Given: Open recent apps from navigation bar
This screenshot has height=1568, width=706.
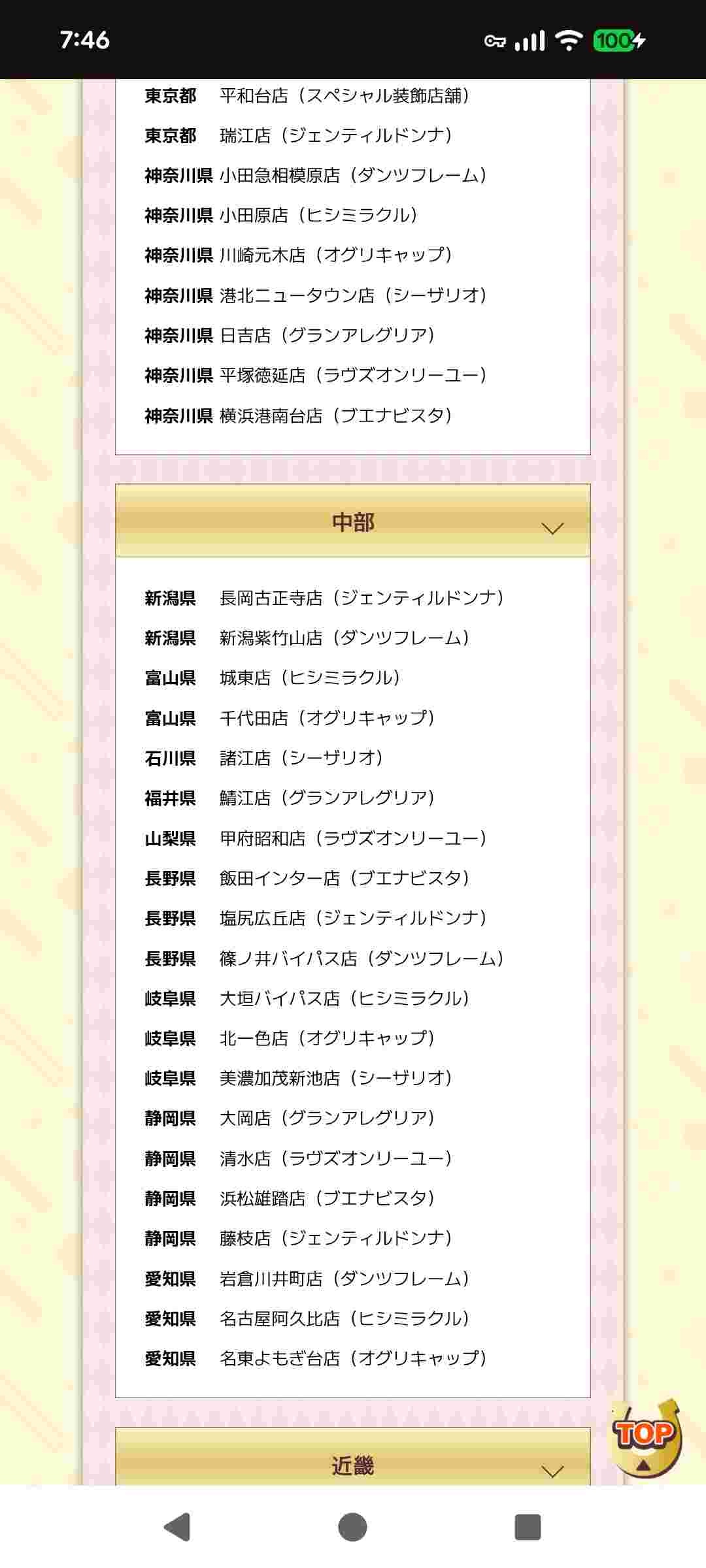Looking at the screenshot, I should [528, 1527].
